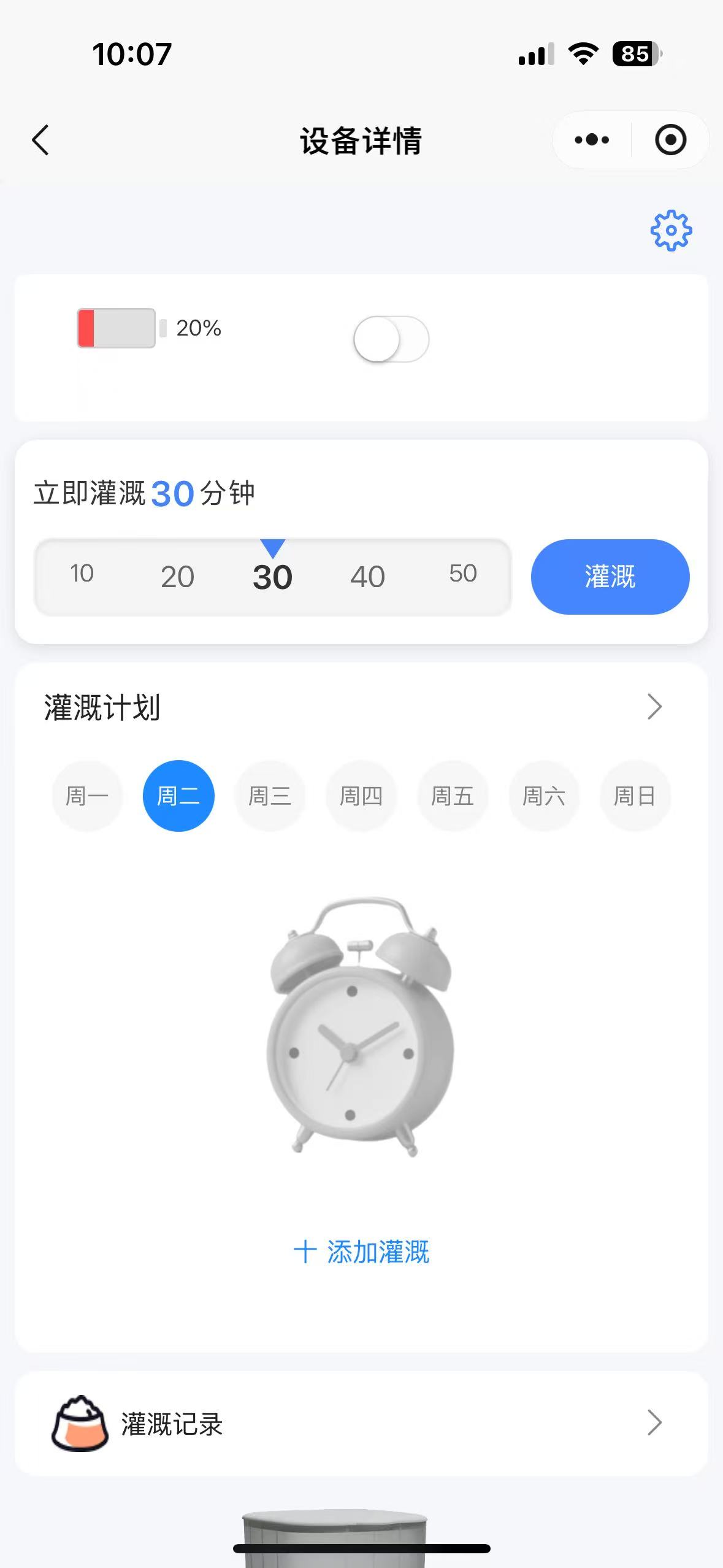
Task: Click the Wi-Fi icon in status bar
Action: click(581, 55)
